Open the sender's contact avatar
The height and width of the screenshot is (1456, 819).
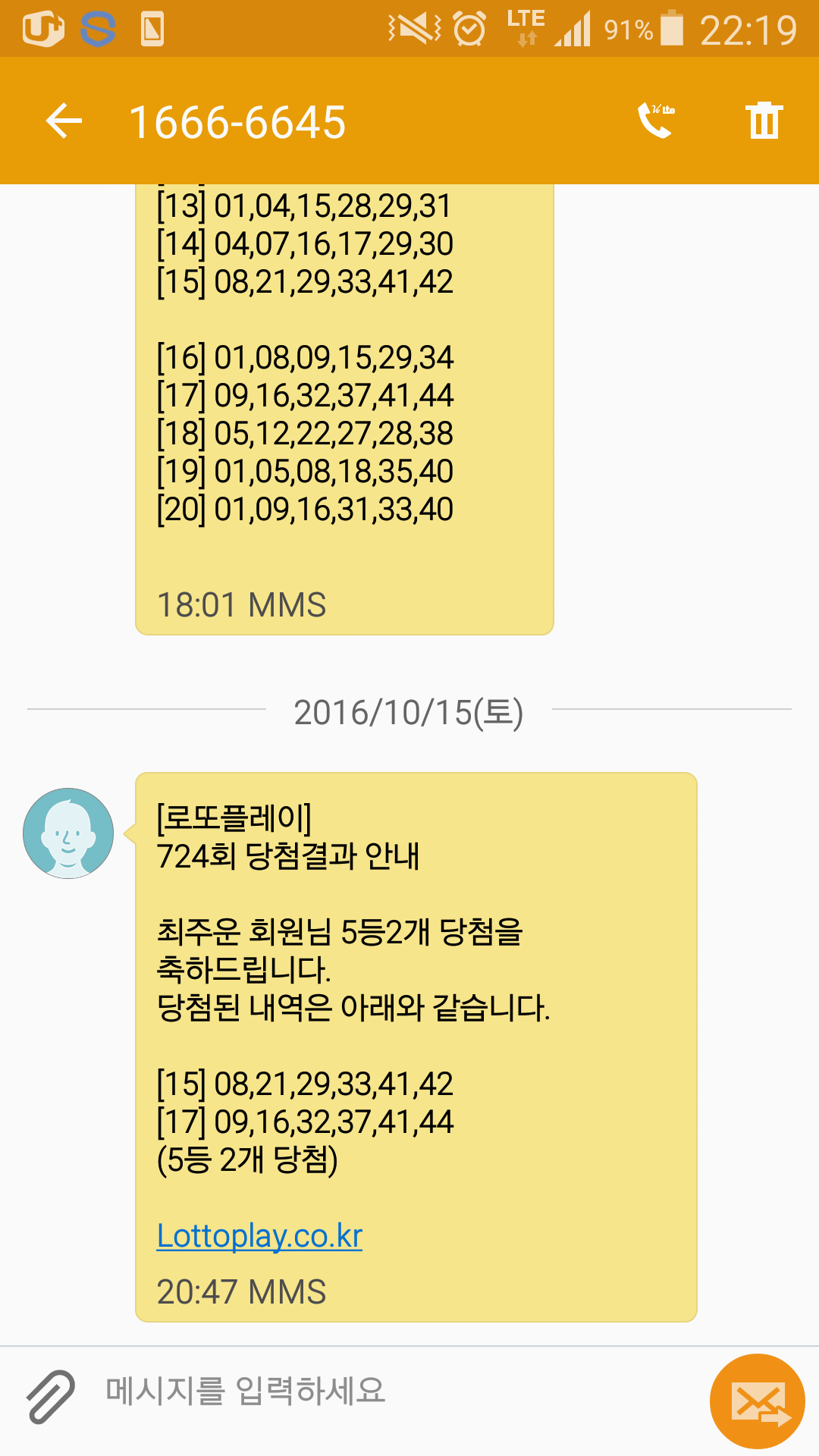[68, 833]
